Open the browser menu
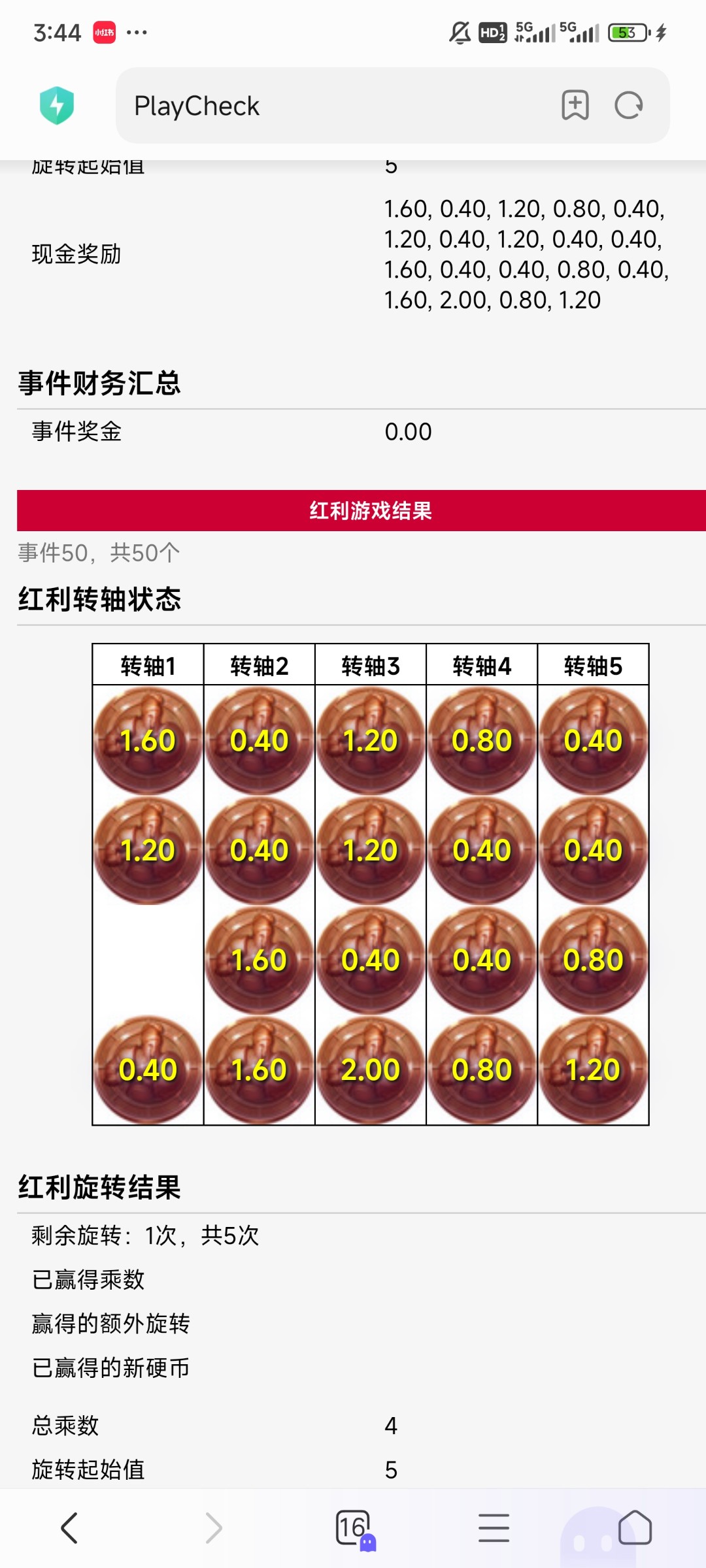Screen dimensions: 706x1568 pos(494,1528)
